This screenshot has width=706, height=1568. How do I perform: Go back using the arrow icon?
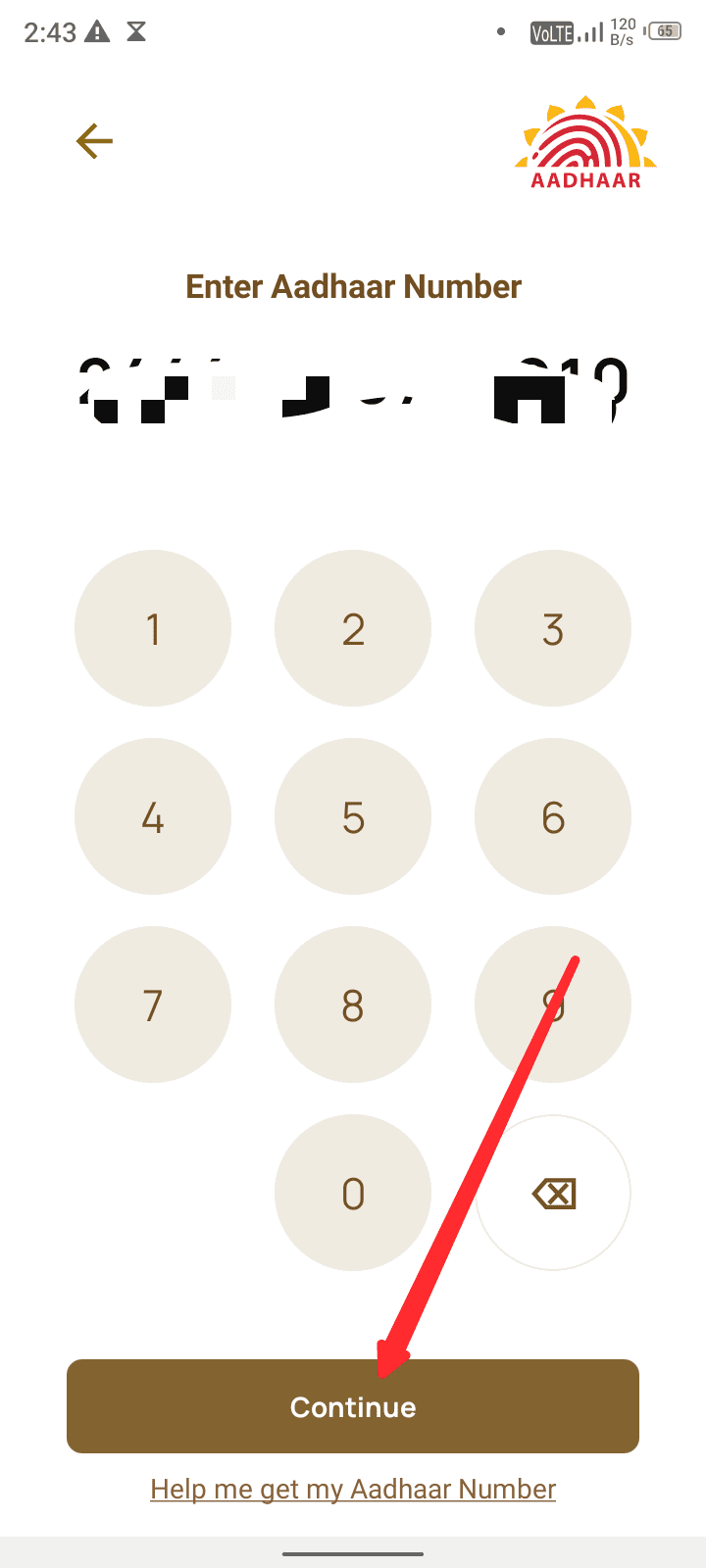coord(94,141)
